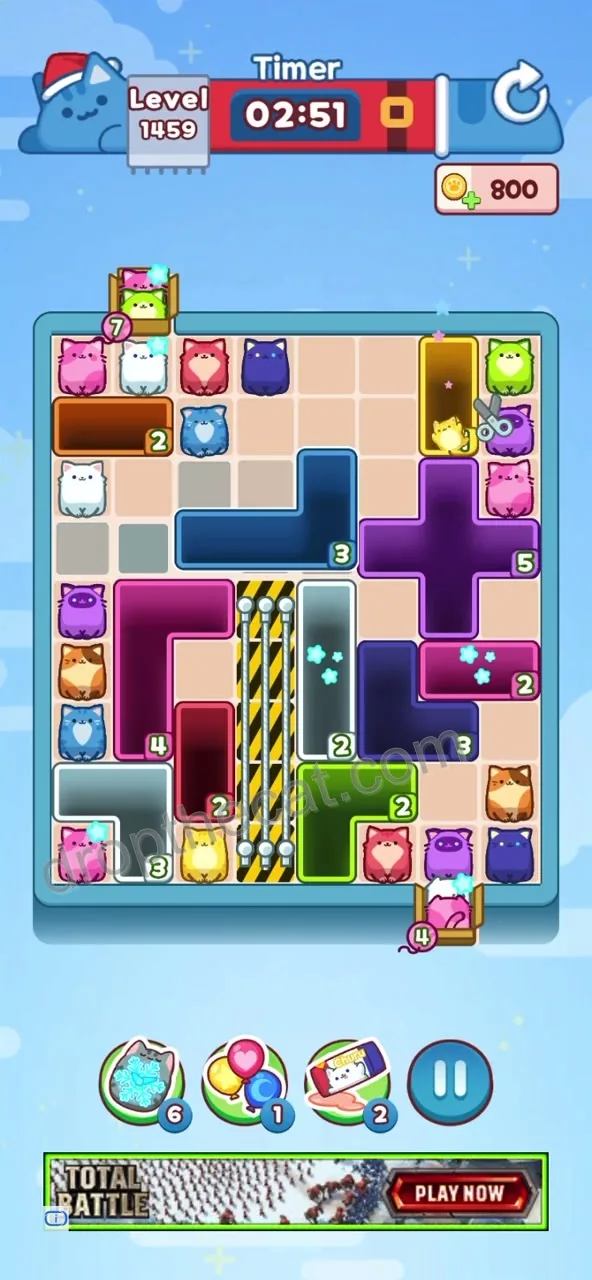Tap the yellow block with scissors
The height and width of the screenshot is (1280, 592).
click(449, 396)
